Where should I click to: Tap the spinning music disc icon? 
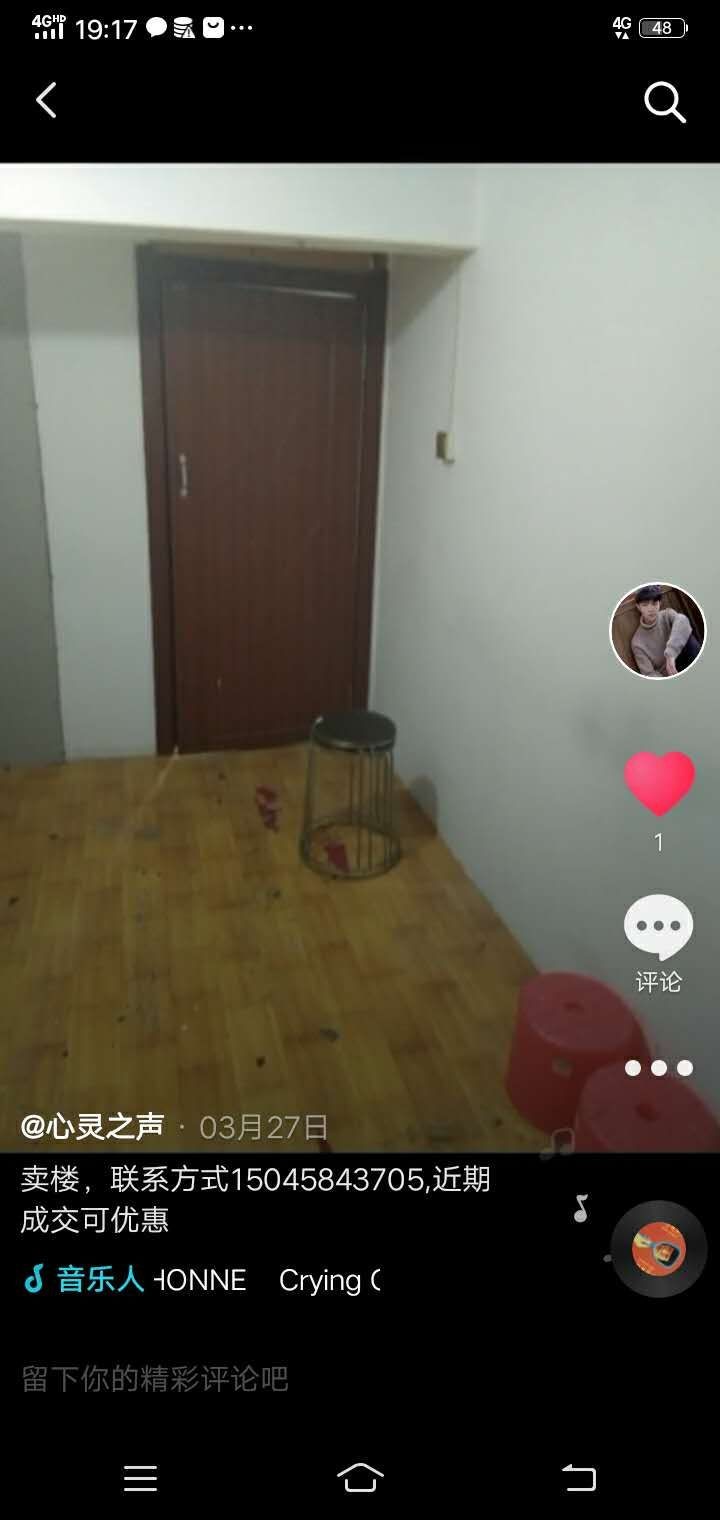click(x=658, y=1249)
